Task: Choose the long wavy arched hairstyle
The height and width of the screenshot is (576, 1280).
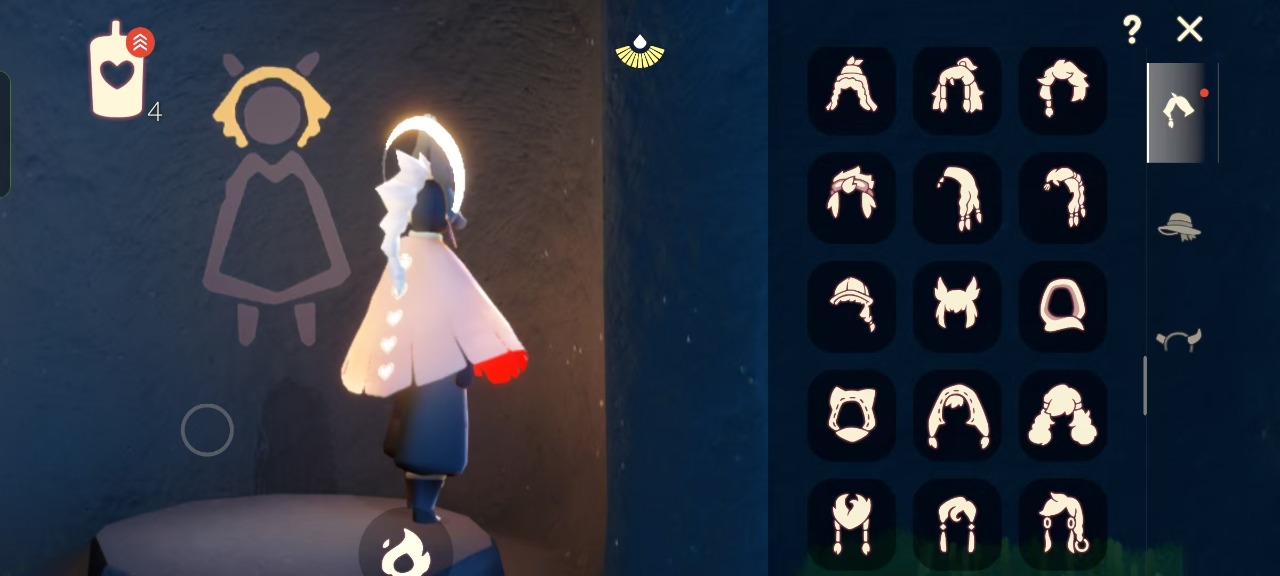Action: pos(957,415)
